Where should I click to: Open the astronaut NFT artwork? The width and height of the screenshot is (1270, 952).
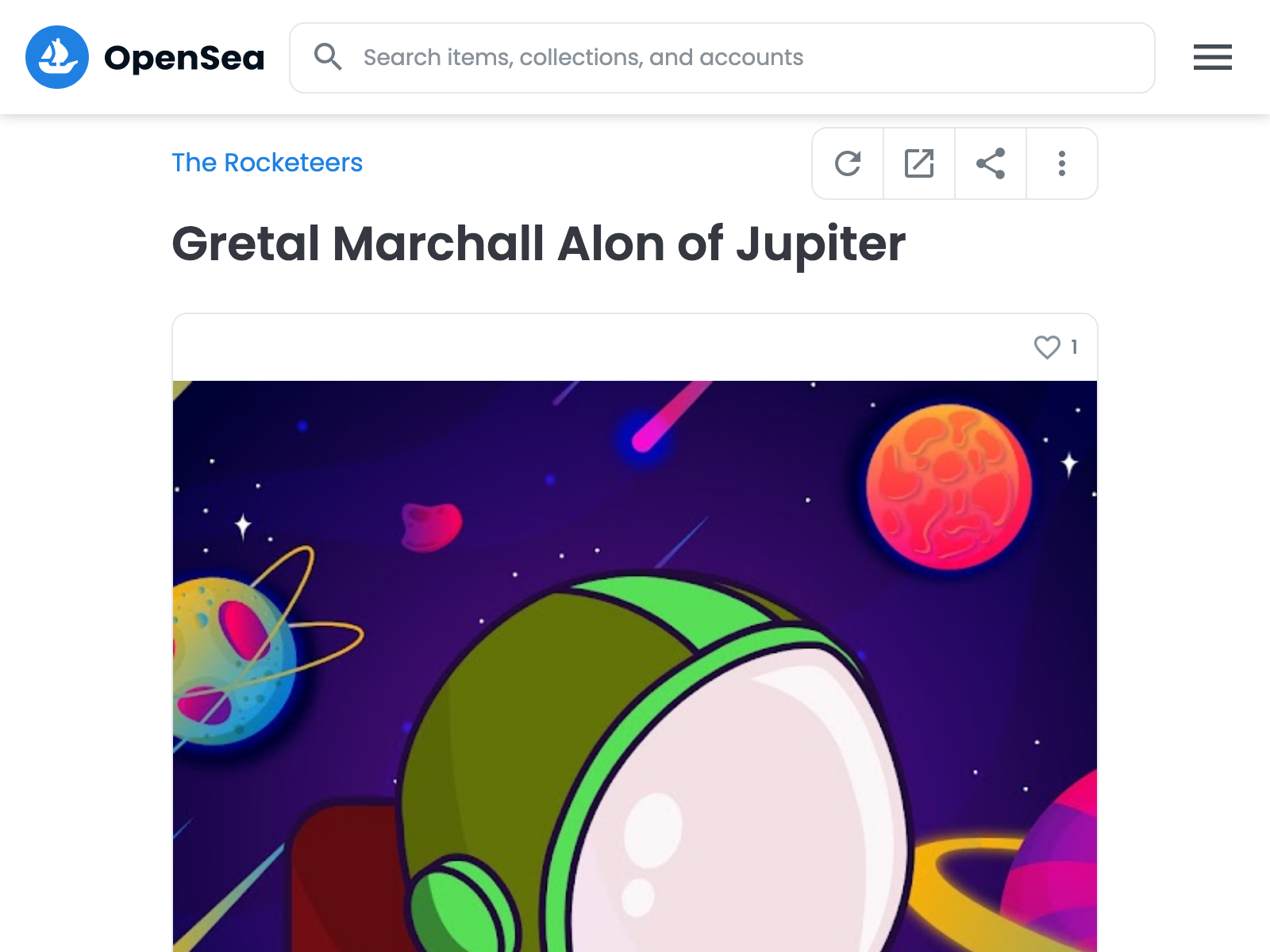pyautogui.click(x=634, y=666)
